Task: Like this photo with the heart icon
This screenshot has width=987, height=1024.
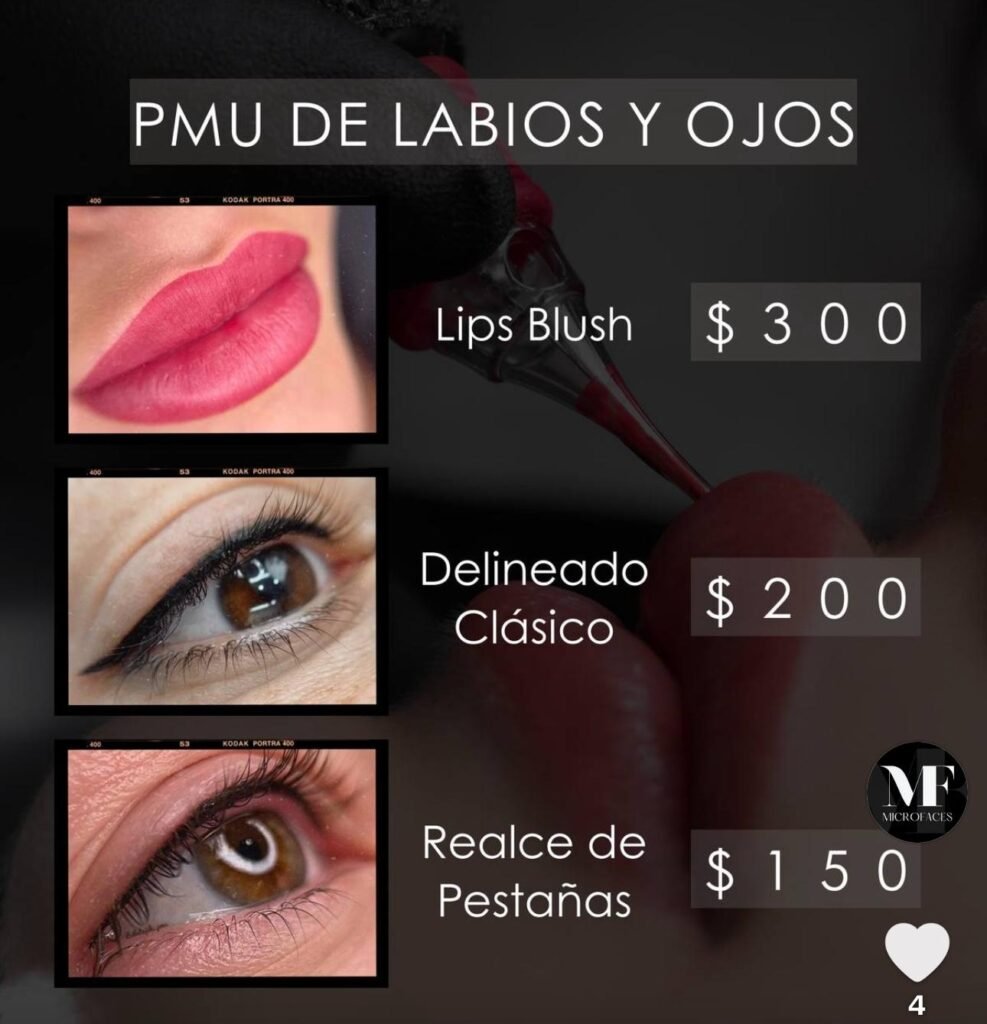Action: (917, 952)
